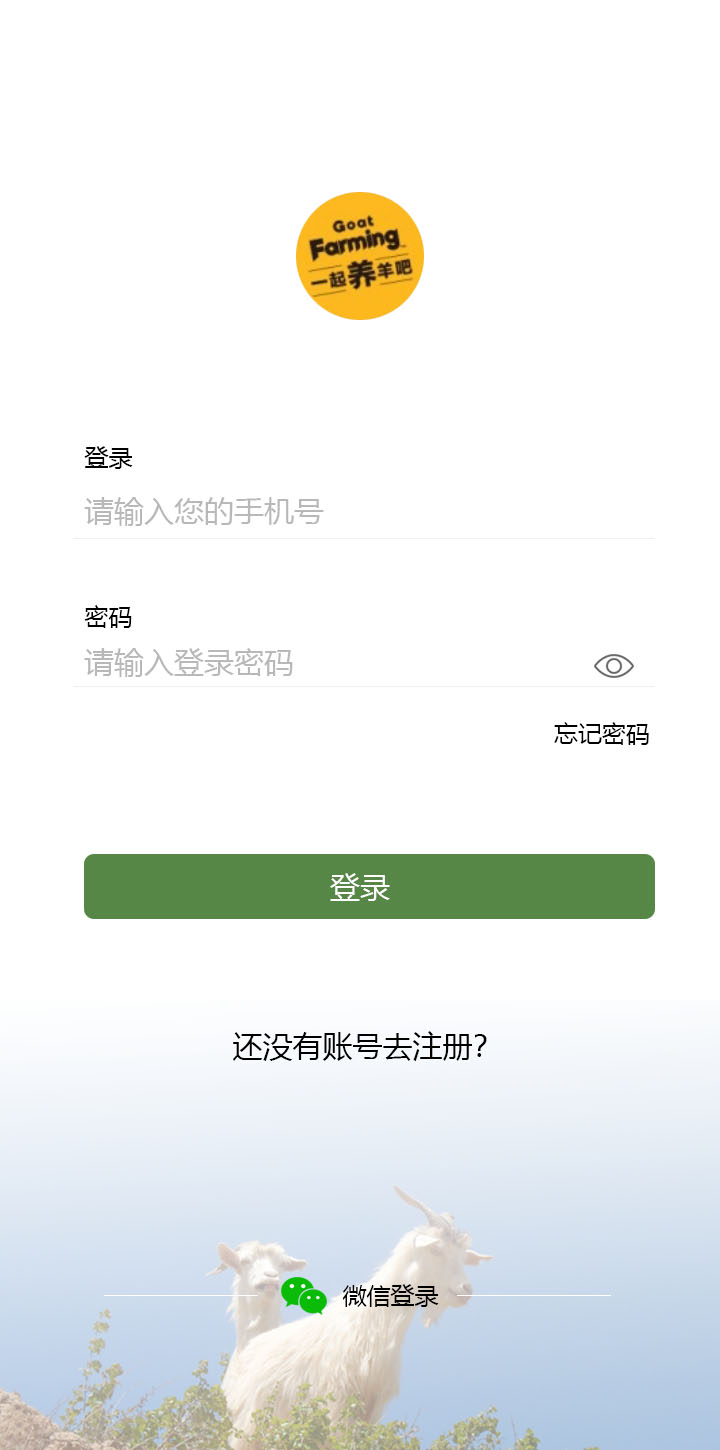Go to register via 还没有账号去注册
Viewport: 720px width, 1450px height.
coord(359,1047)
